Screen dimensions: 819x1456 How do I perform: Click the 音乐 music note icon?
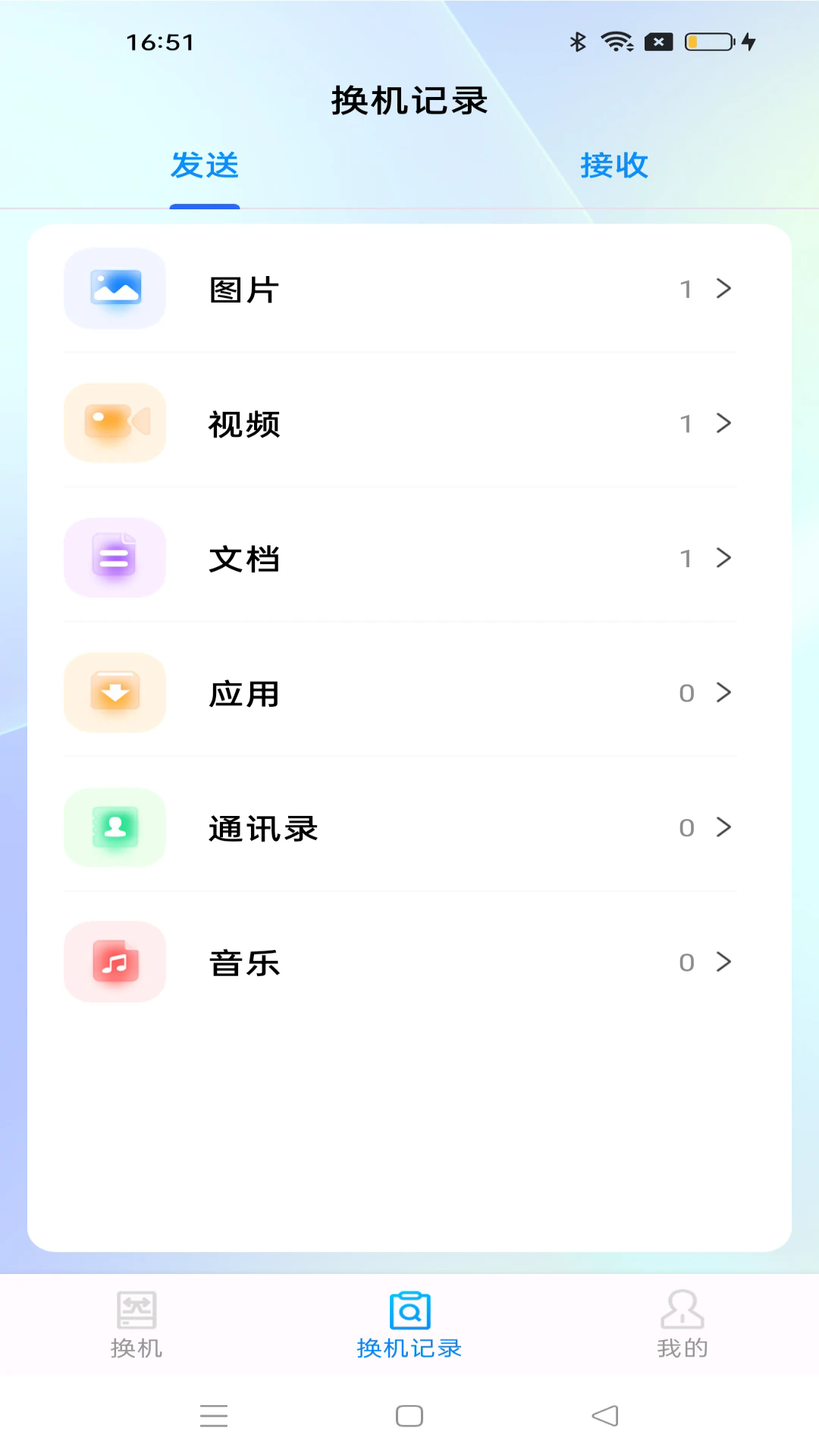tap(115, 962)
